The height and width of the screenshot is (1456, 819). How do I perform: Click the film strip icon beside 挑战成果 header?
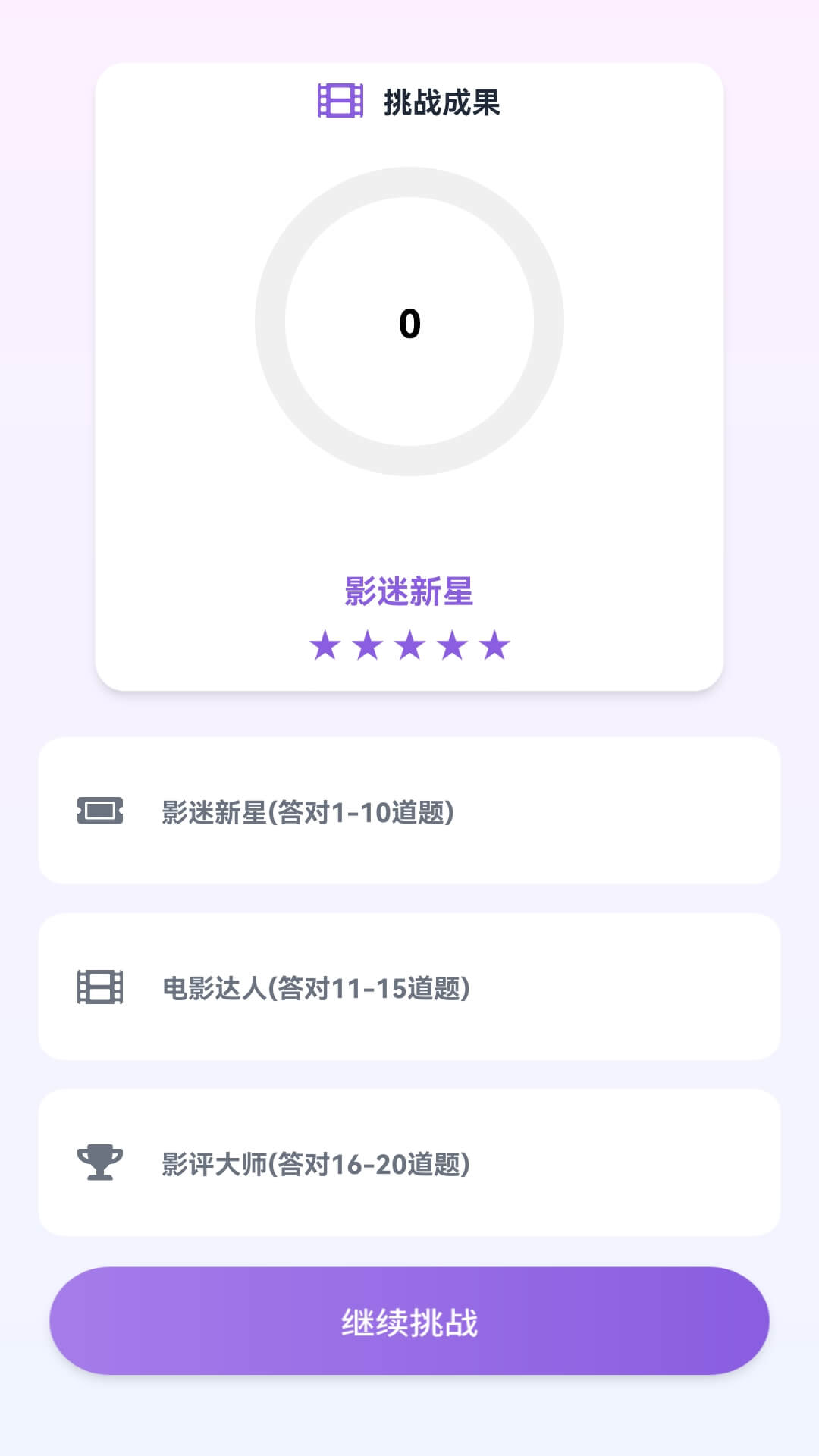pos(340,100)
